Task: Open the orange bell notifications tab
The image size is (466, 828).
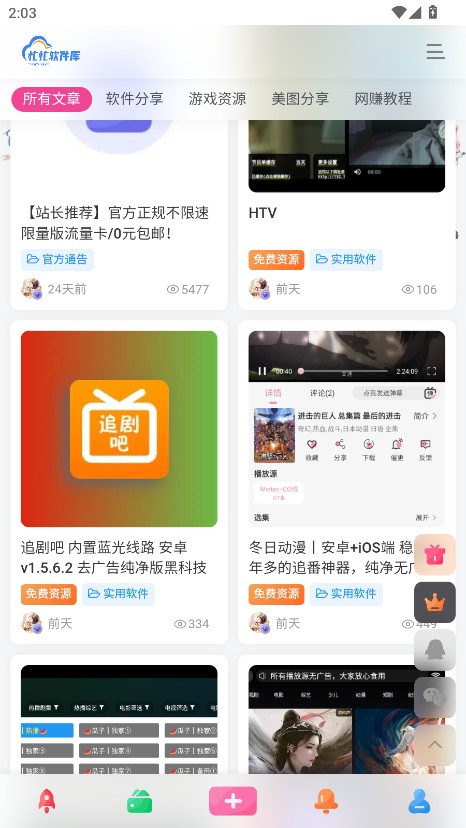Action: (x=326, y=801)
